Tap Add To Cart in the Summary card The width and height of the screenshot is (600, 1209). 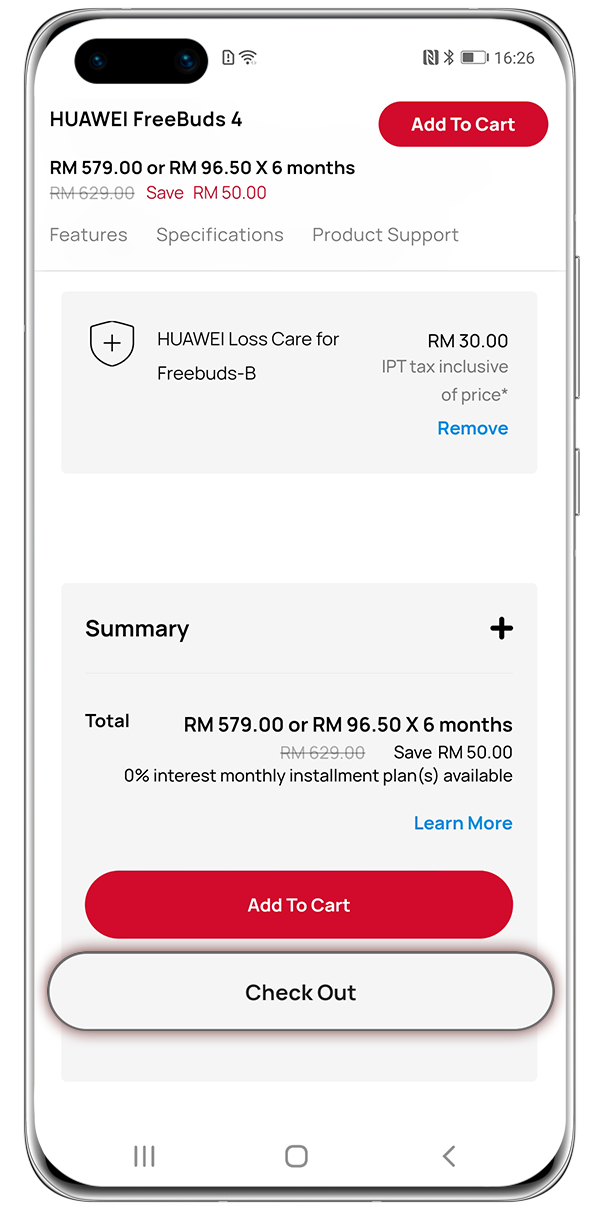(298, 905)
